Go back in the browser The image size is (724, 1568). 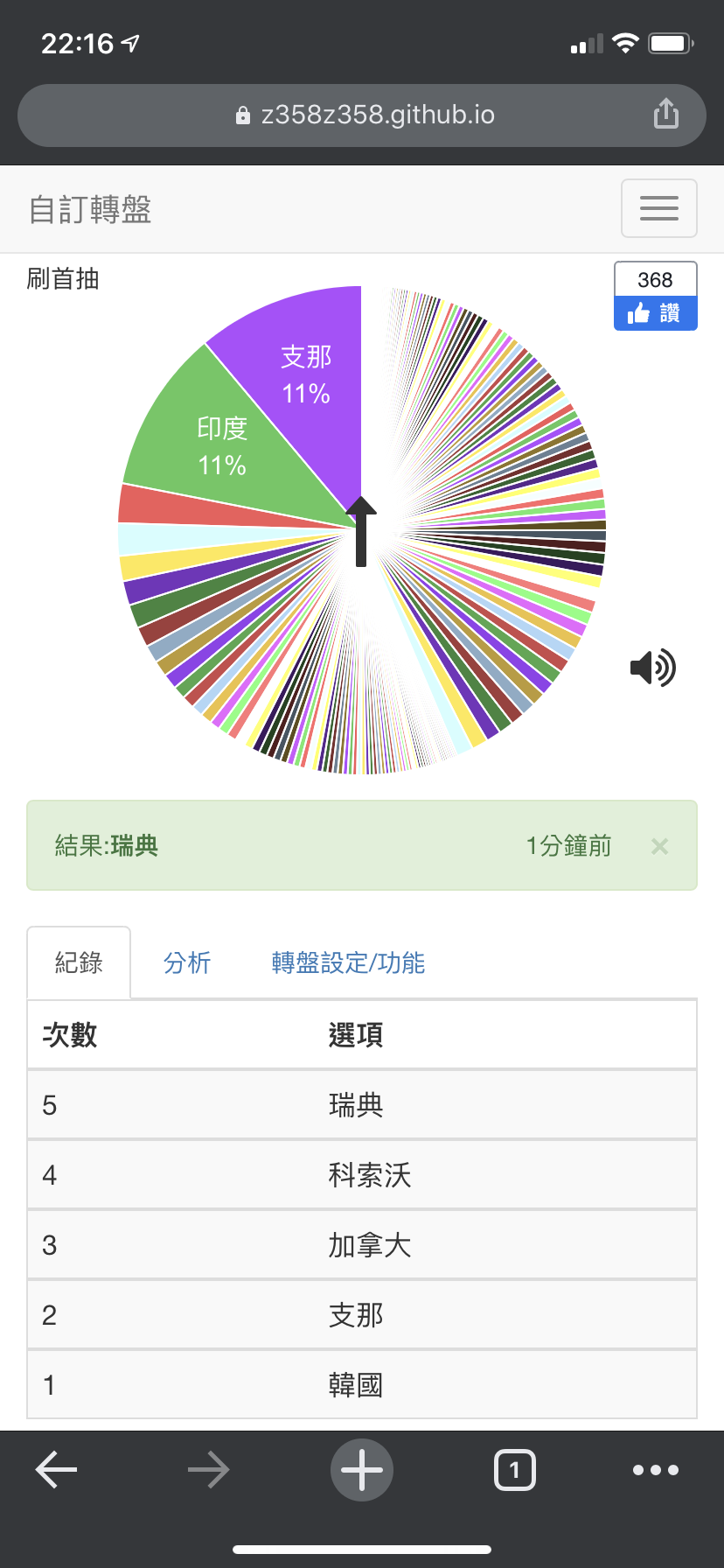[x=56, y=1470]
